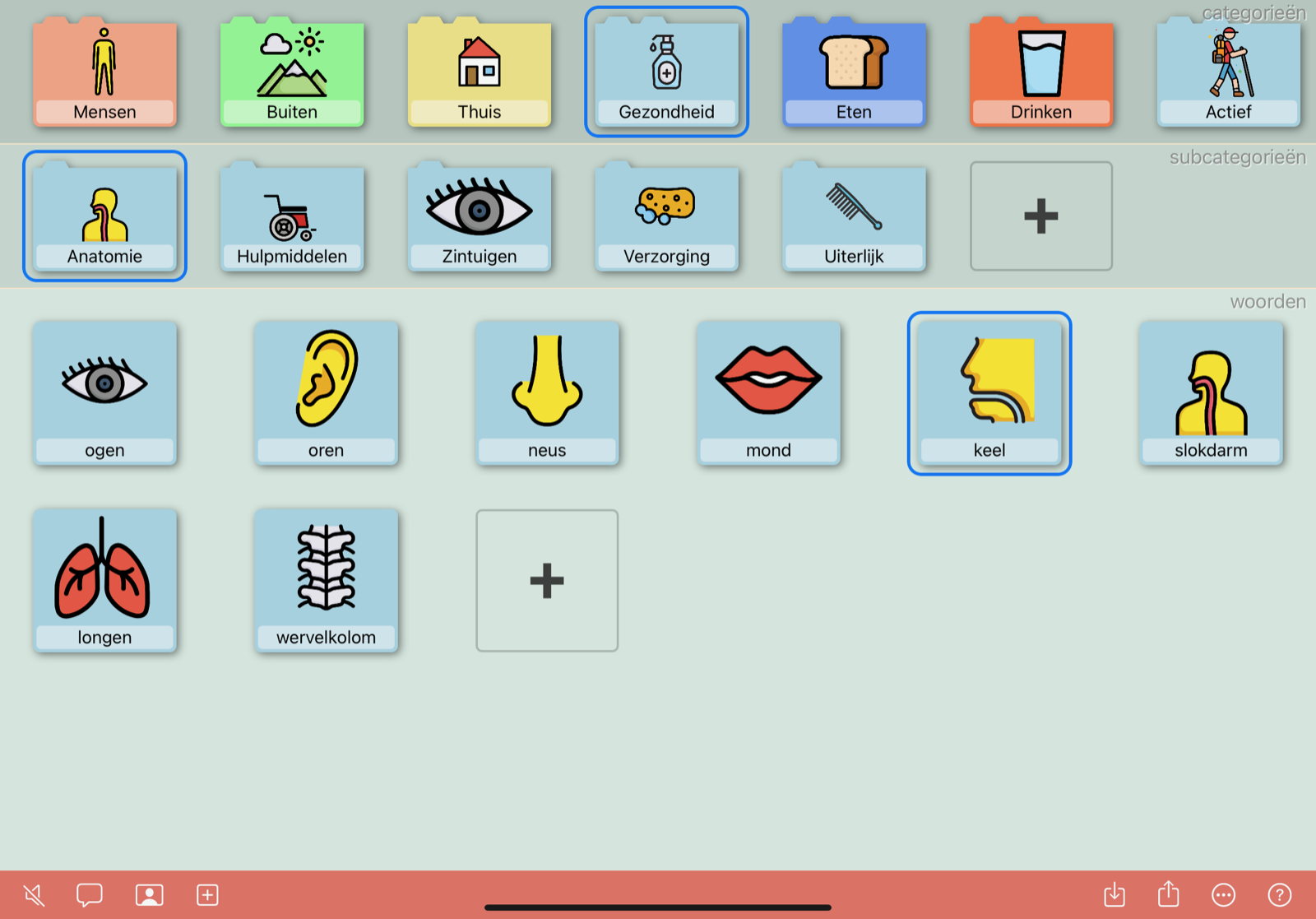The height and width of the screenshot is (919, 1316).
Task: Open the Mensen category
Action: [104, 72]
